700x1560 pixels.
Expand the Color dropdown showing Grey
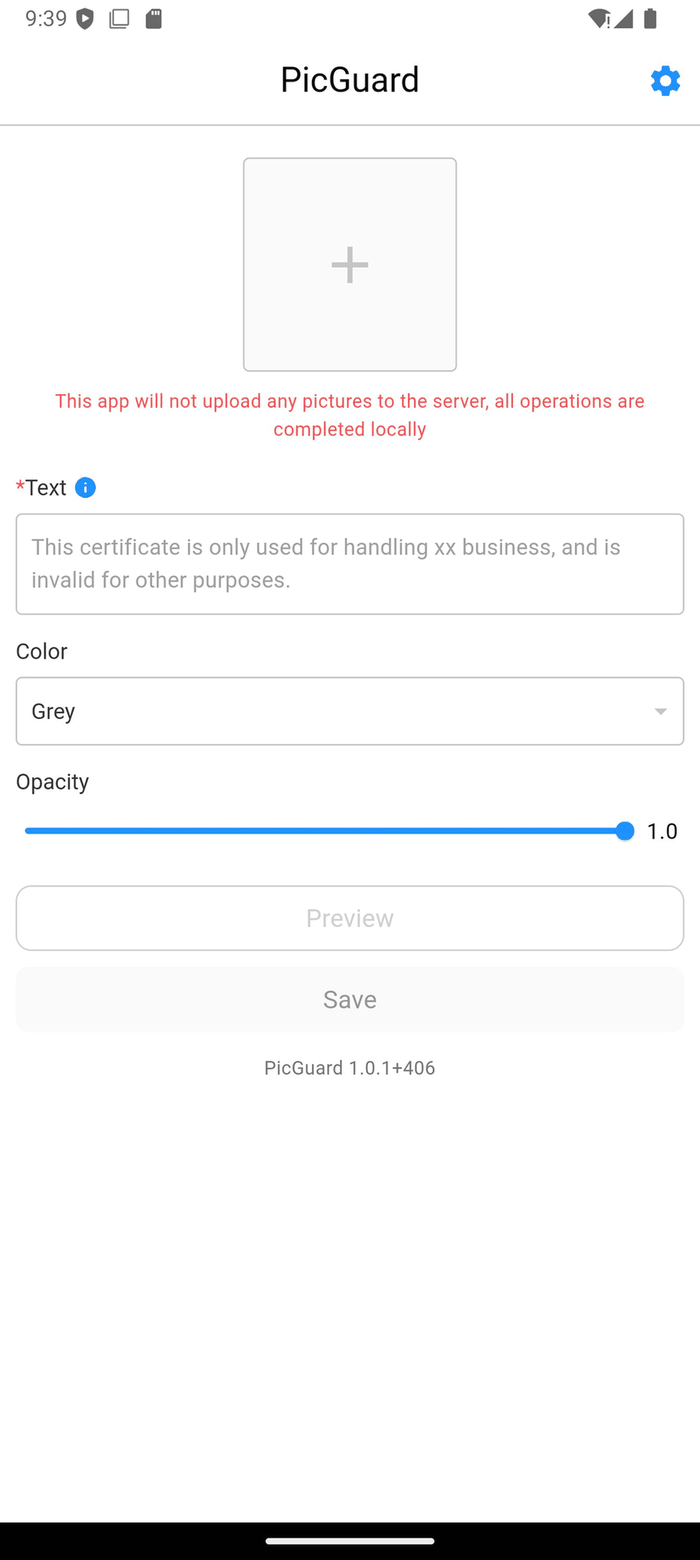(350, 711)
